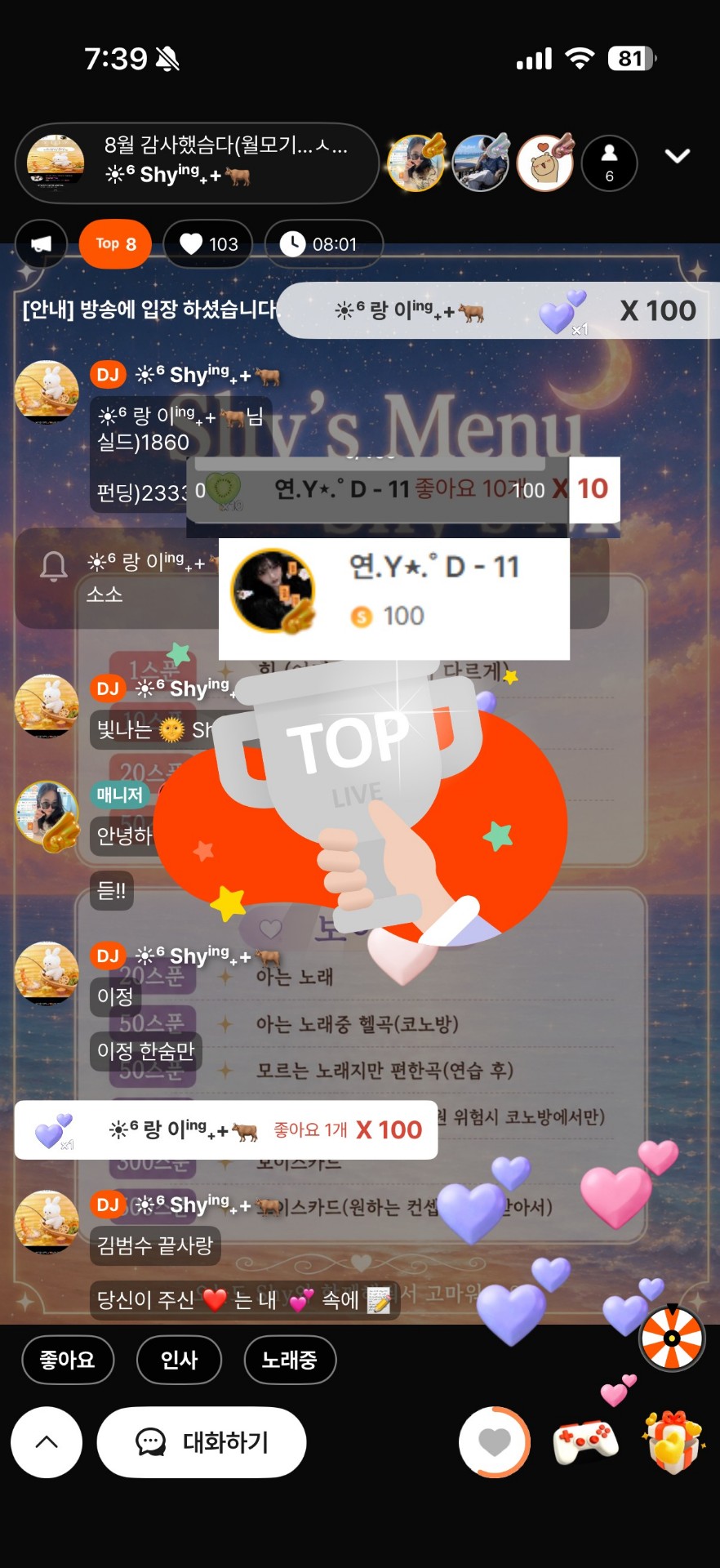Open the game controller icon
Viewport: 720px width, 1568px height.
[x=585, y=1442]
